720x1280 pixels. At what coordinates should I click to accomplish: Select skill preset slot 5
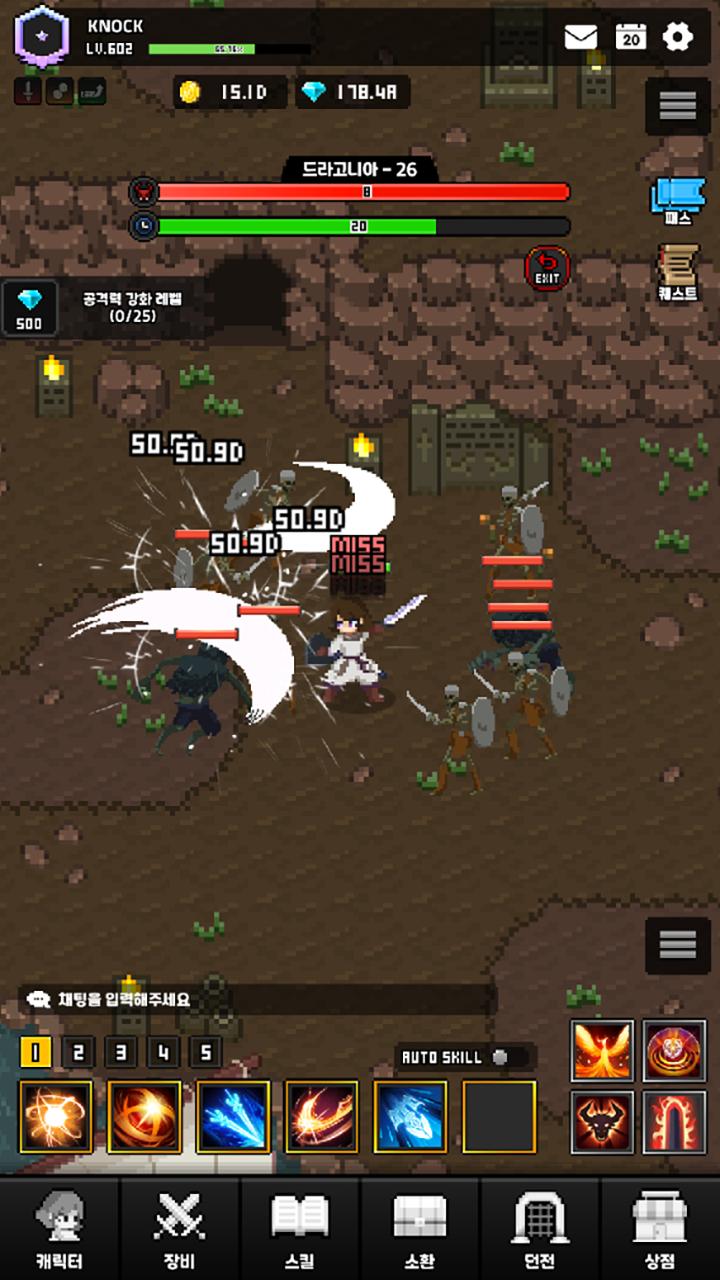click(205, 1052)
